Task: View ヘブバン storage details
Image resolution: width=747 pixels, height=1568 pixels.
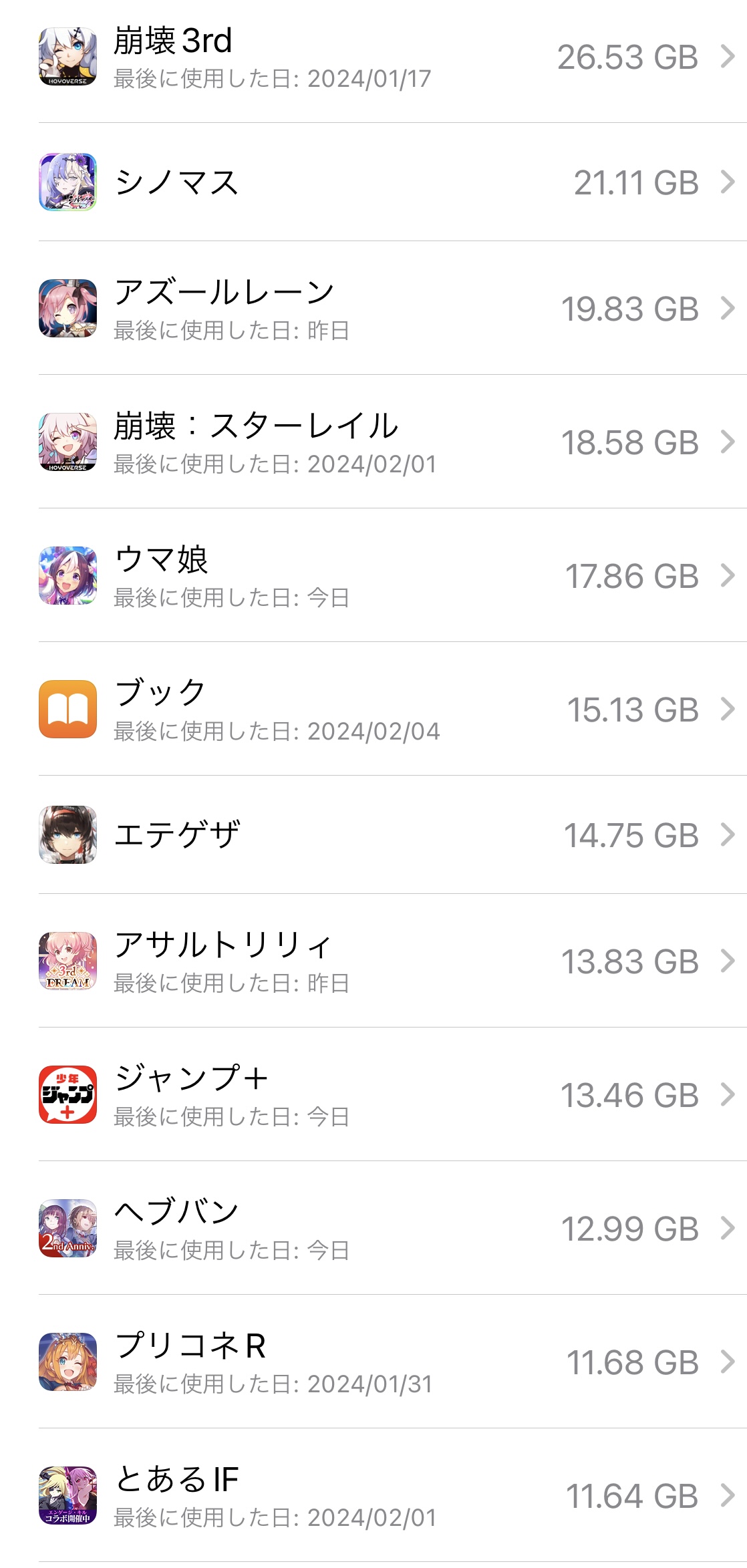Action: pyautogui.click(x=374, y=1229)
